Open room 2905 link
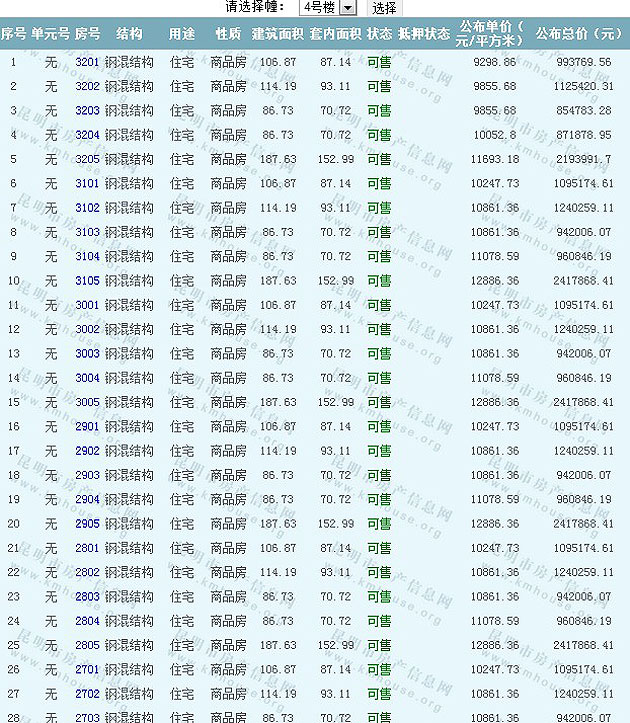Screen dimensions: 630x723 pyautogui.click(x=88, y=523)
